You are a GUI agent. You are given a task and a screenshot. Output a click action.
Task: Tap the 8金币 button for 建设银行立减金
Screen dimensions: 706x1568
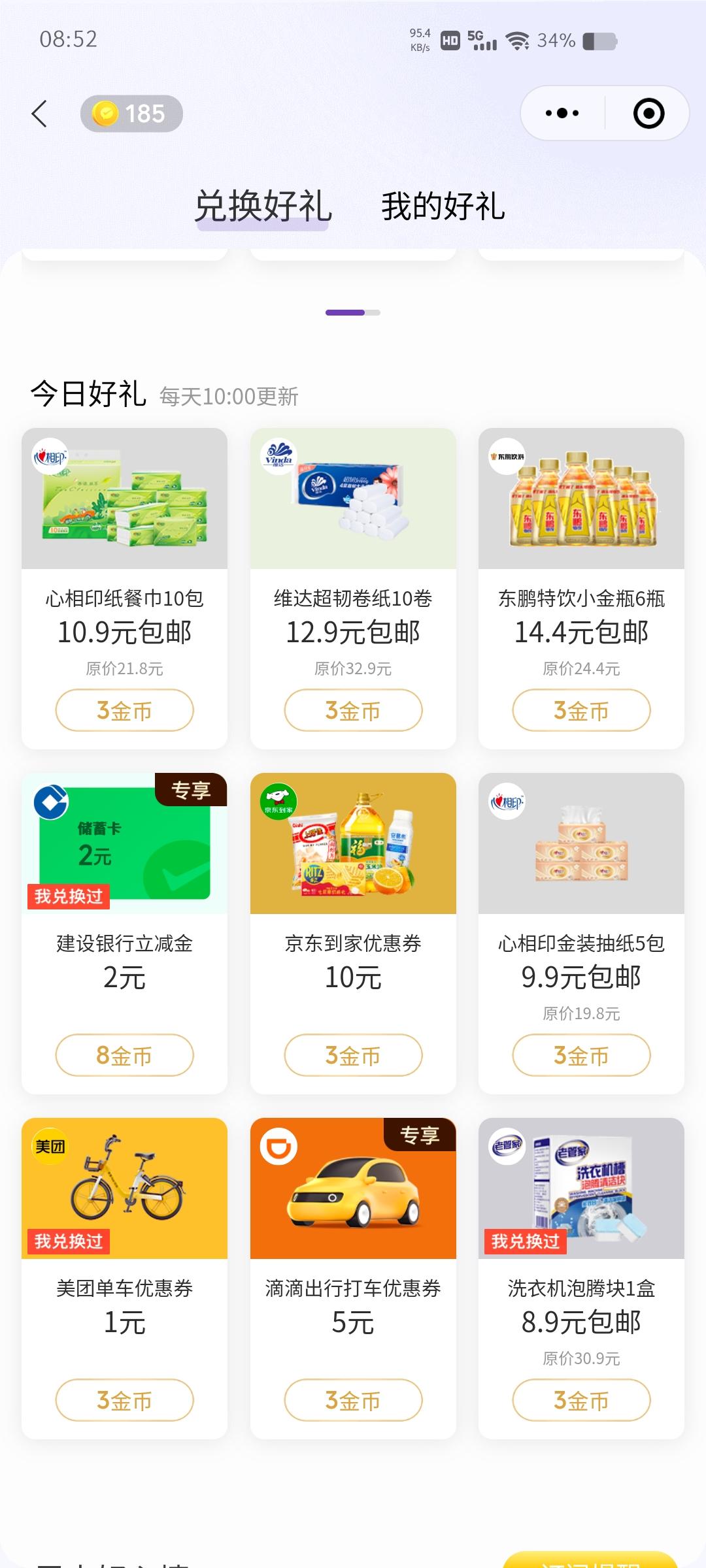tap(124, 1055)
